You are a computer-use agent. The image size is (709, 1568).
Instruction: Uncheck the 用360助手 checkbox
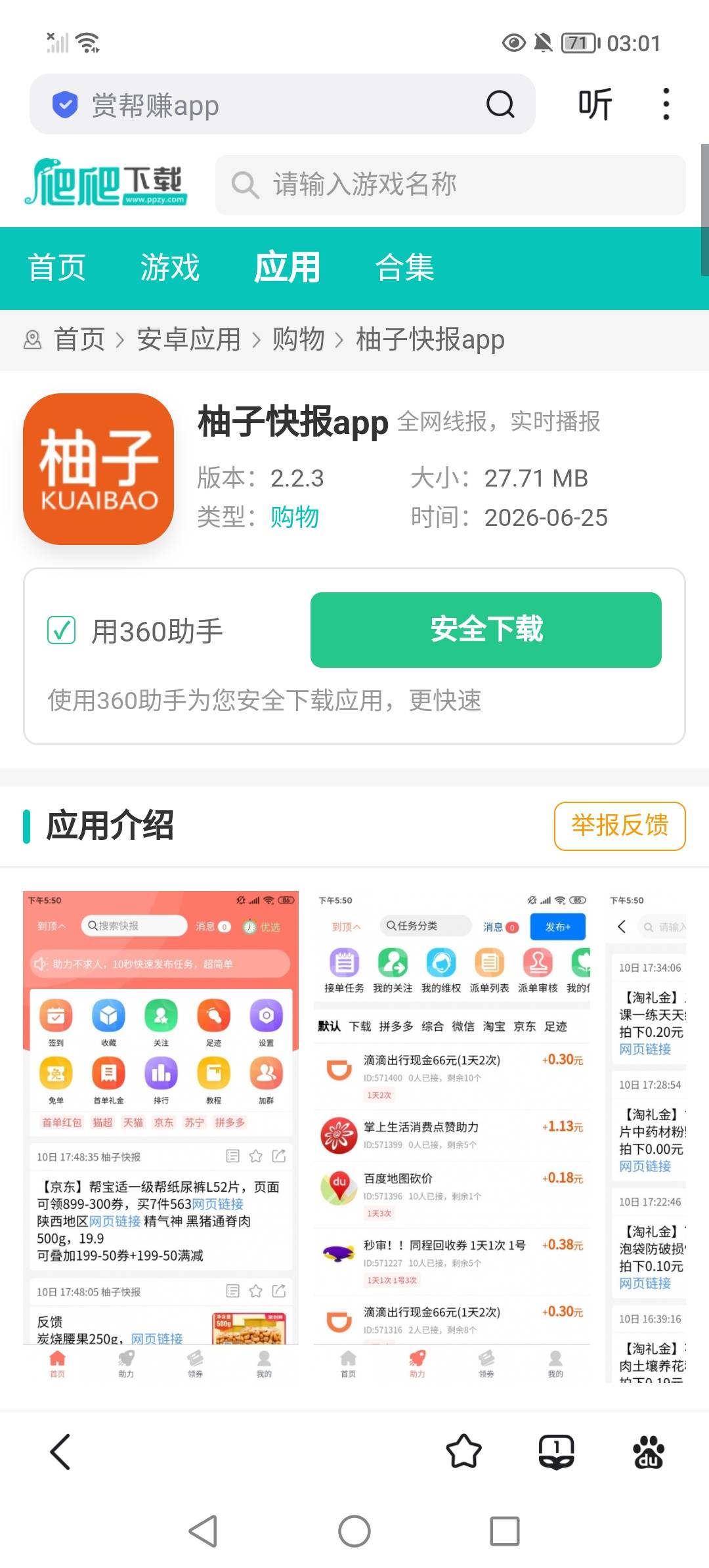[62, 630]
